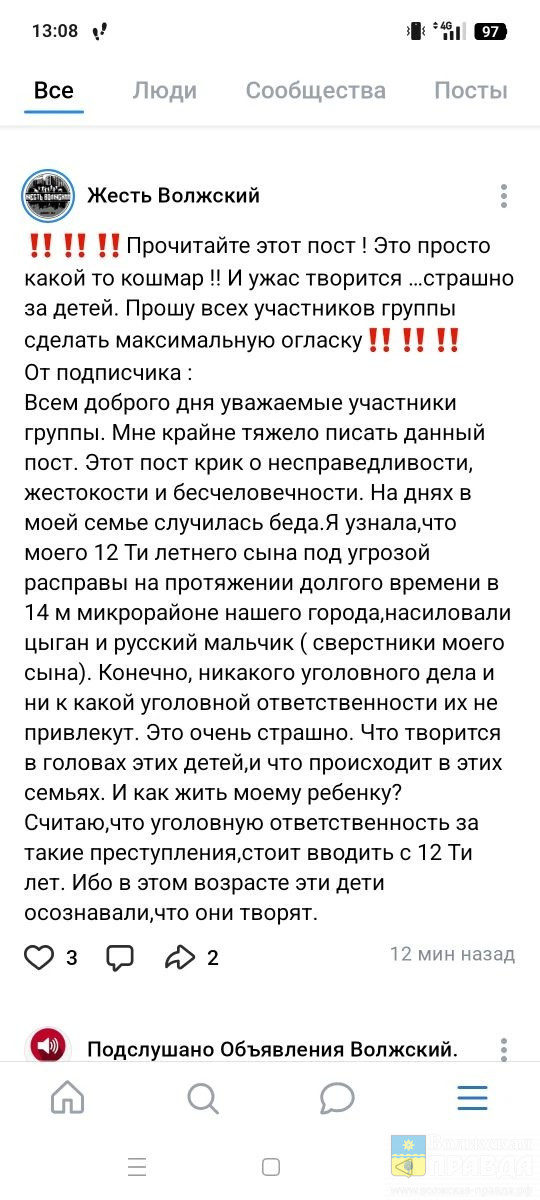
Task: Tap the system home button
Action: click(x=270, y=1167)
